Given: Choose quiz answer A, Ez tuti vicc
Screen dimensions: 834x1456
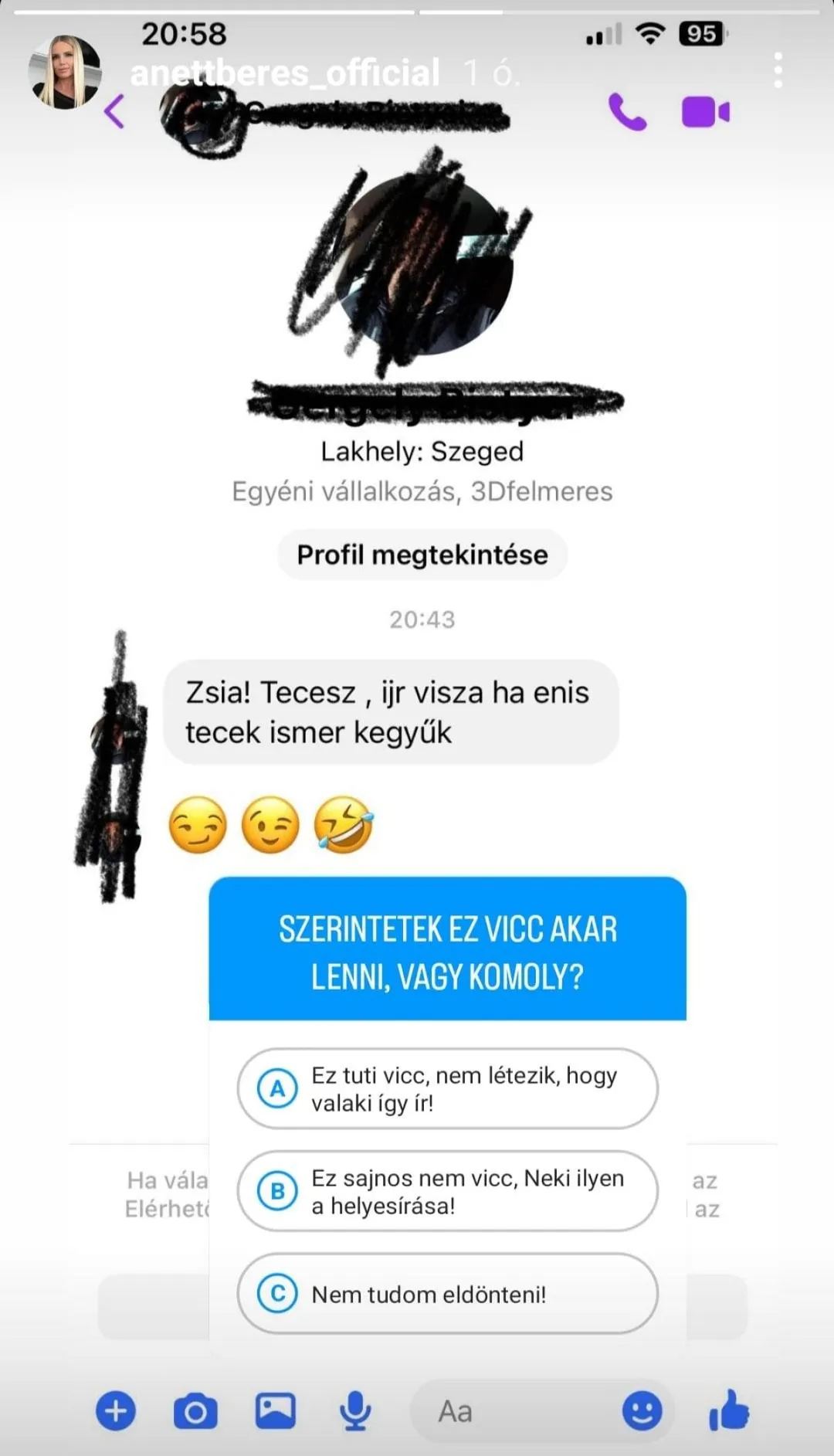Looking at the screenshot, I should pyautogui.click(x=447, y=1088).
